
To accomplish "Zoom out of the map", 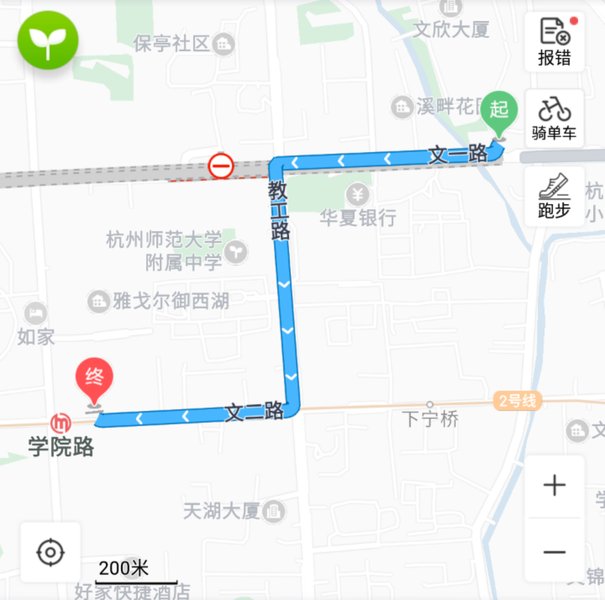I will coord(554,551).
